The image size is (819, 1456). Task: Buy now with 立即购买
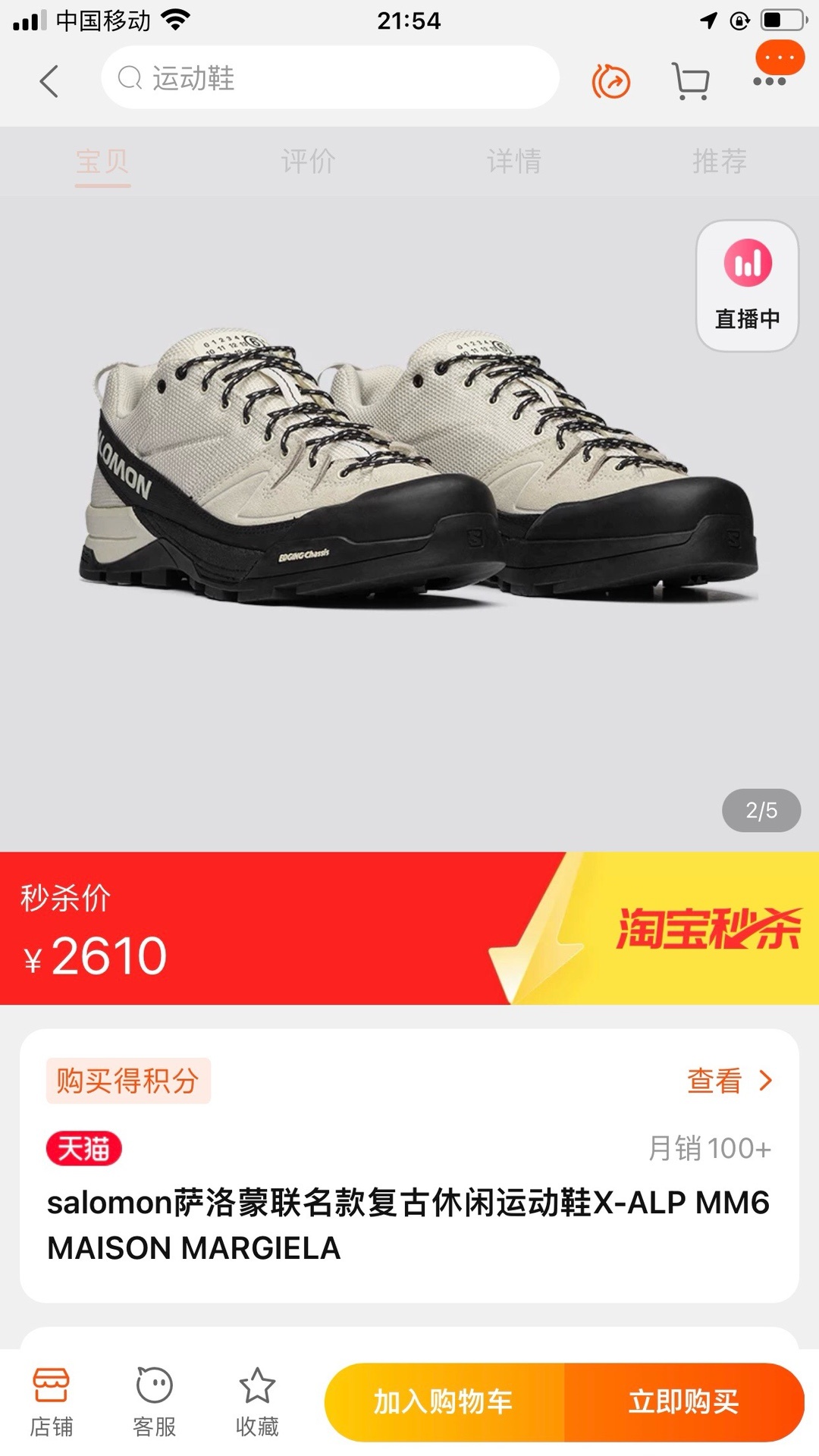click(684, 1402)
